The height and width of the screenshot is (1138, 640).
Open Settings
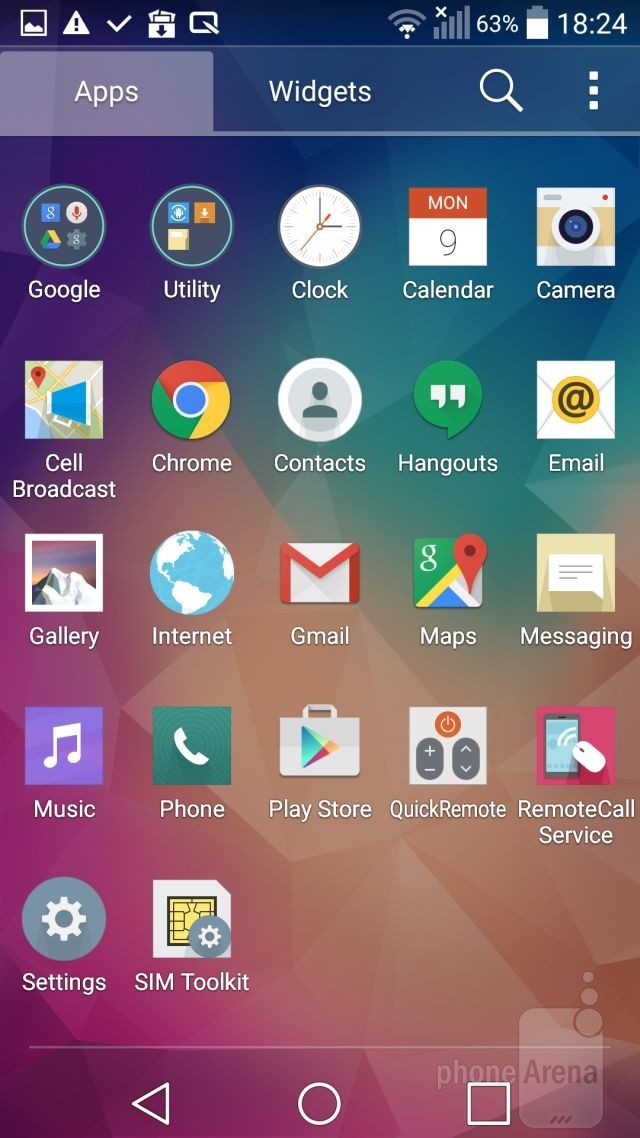click(x=64, y=919)
